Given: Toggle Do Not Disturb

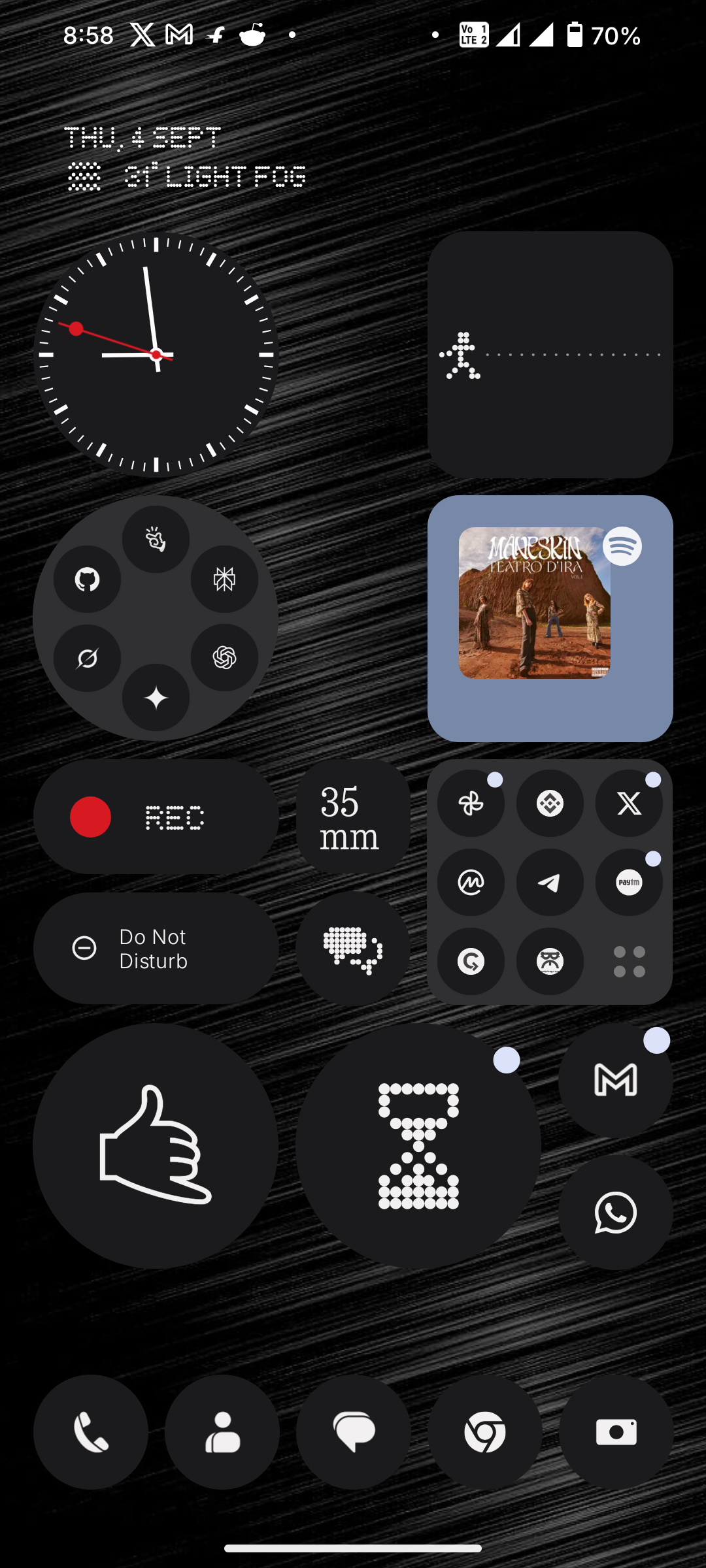Looking at the screenshot, I should click(x=156, y=949).
